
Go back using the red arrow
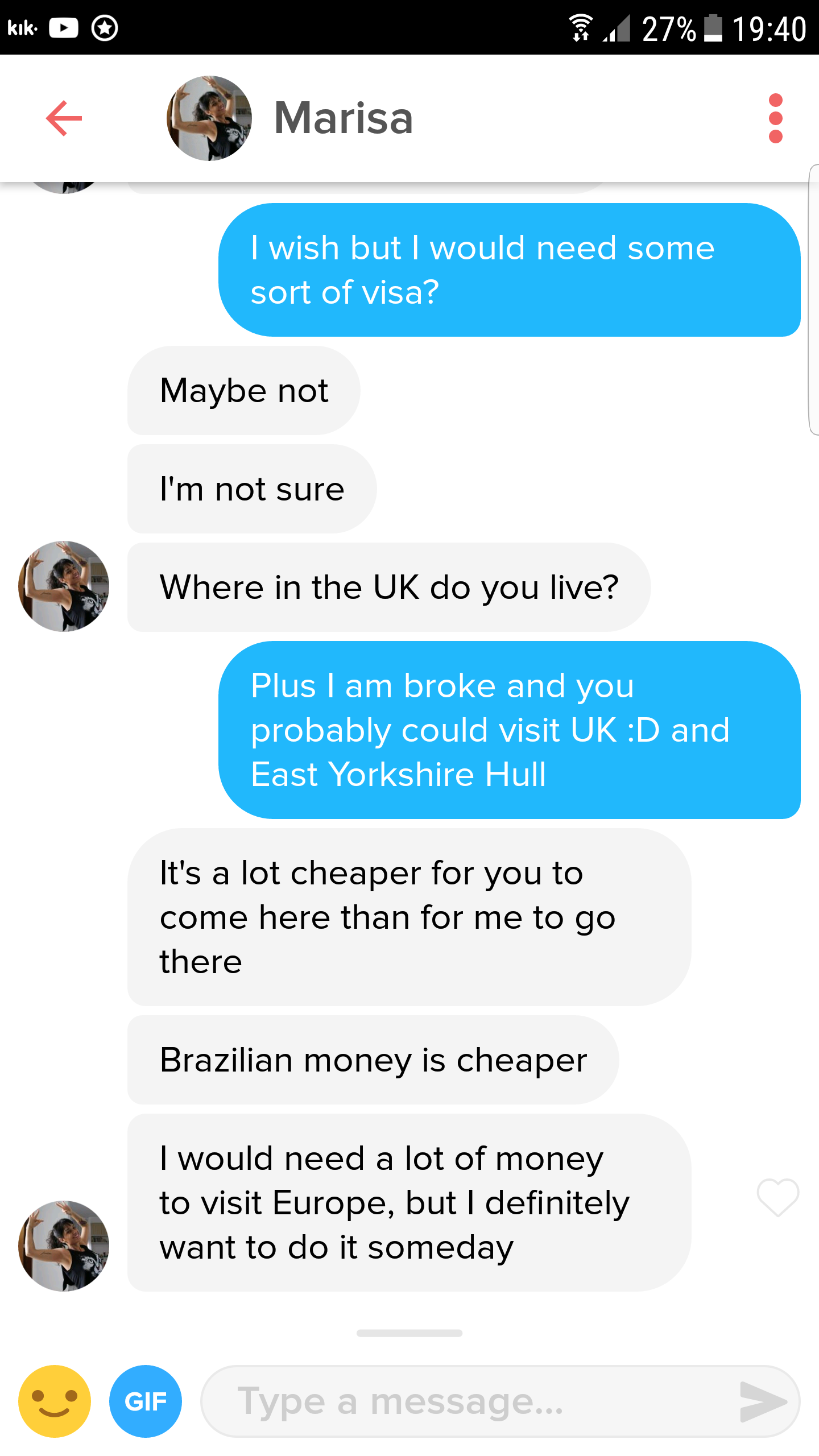pyautogui.click(x=64, y=118)
